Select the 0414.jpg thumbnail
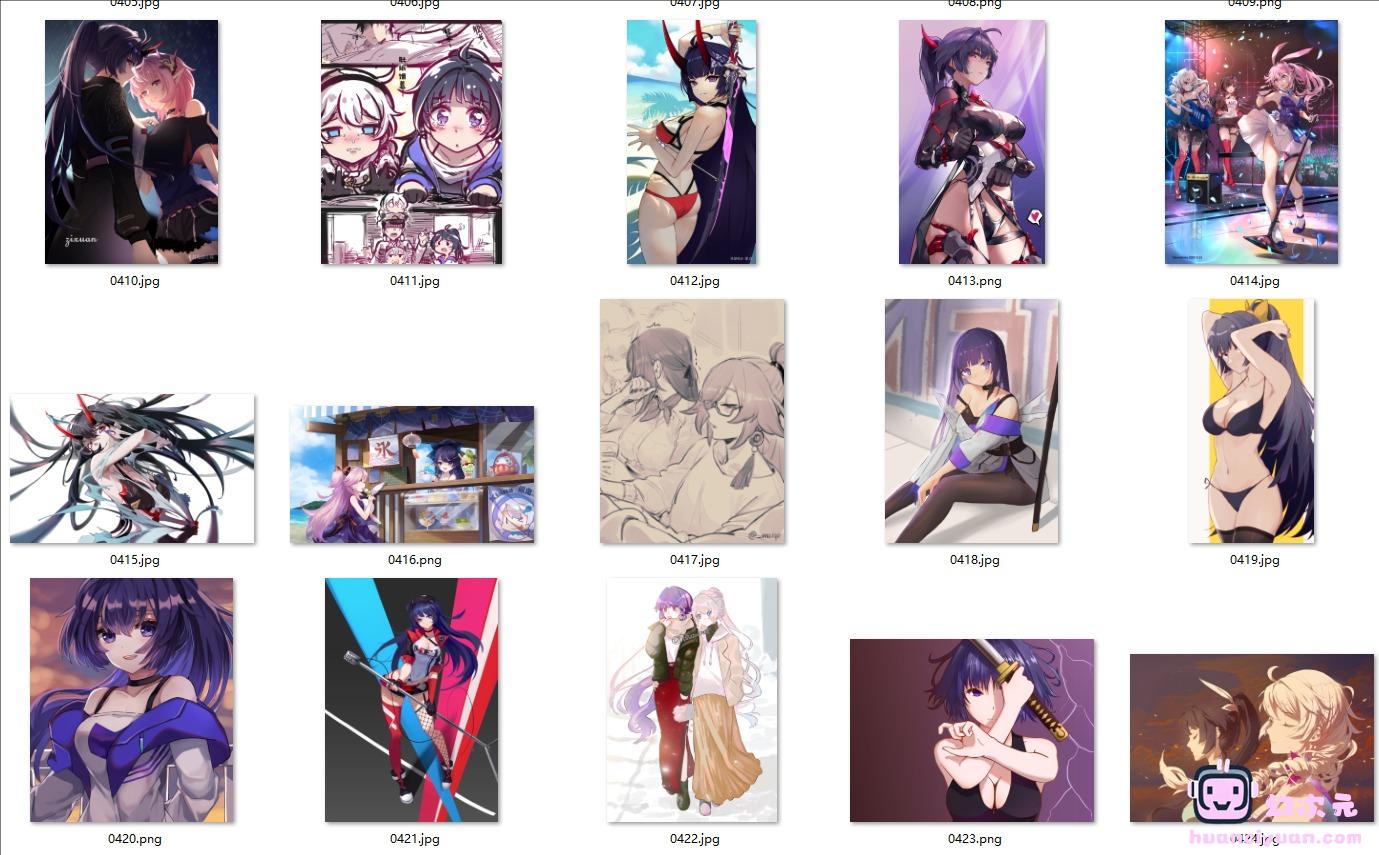Screen dimensions: 1379x855 [1251, 142]
